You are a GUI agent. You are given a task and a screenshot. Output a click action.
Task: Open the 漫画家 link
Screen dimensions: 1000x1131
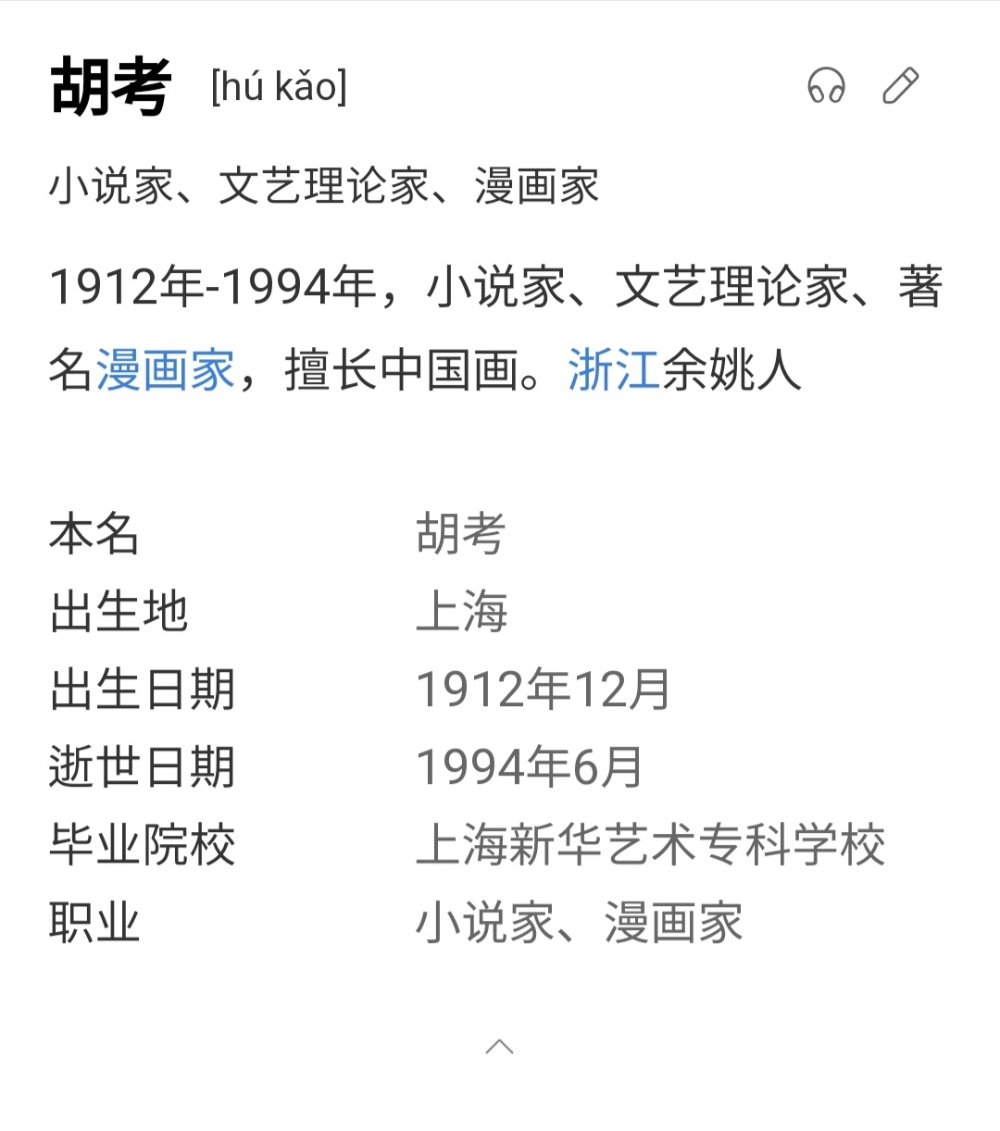[x=166, y=371]
